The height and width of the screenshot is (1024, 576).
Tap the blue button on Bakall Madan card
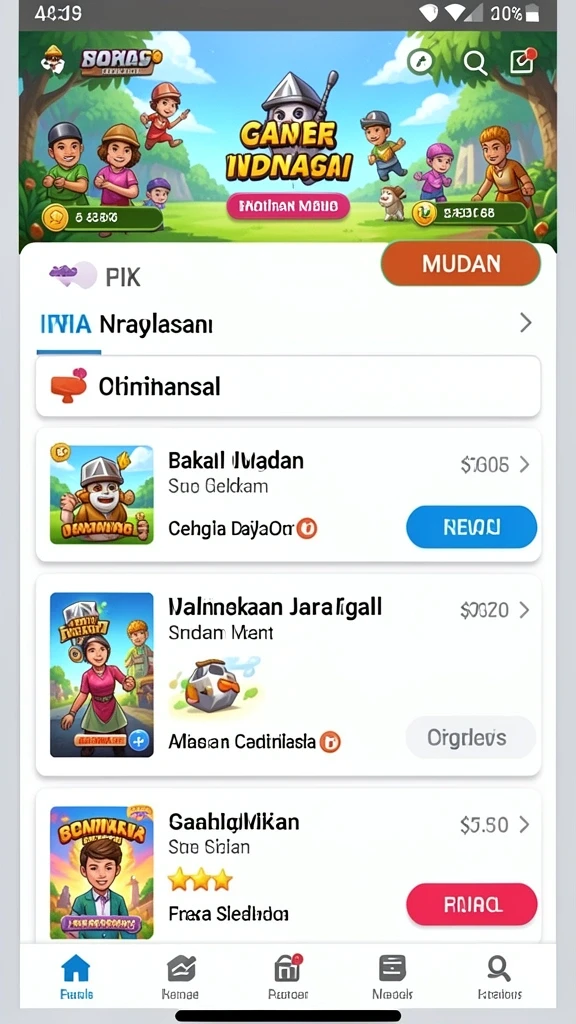pos(472,526)
